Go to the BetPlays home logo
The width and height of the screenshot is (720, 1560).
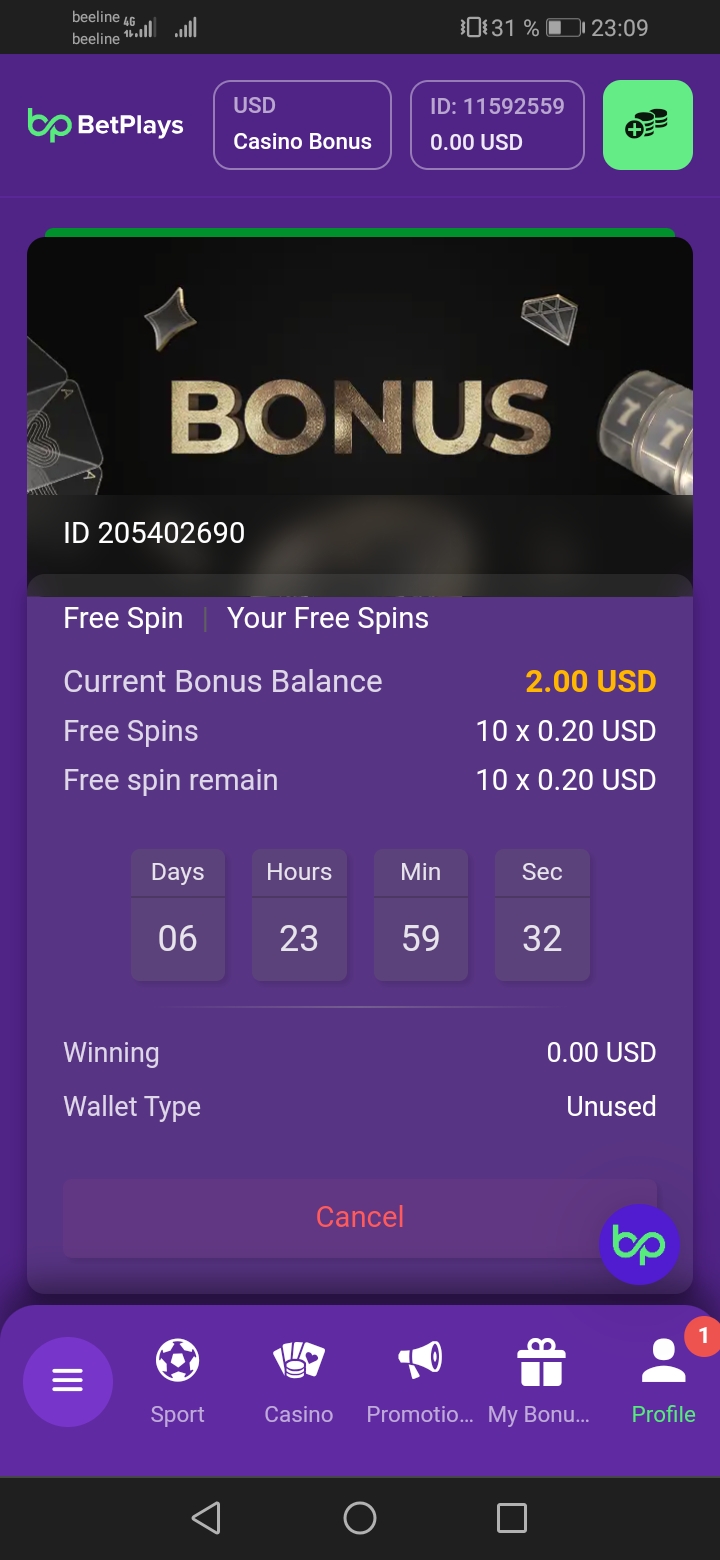click(x=106, y=125)
